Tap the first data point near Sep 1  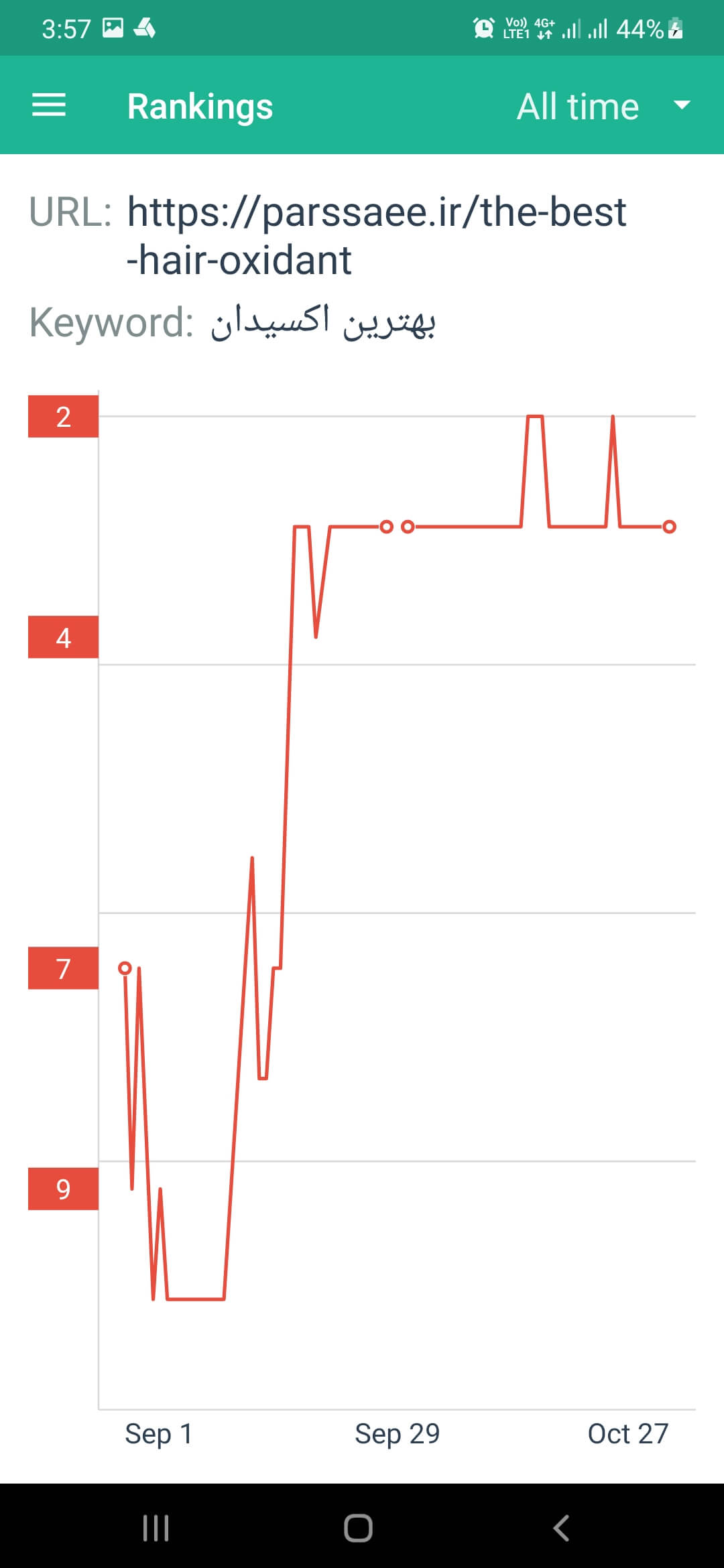125,968
